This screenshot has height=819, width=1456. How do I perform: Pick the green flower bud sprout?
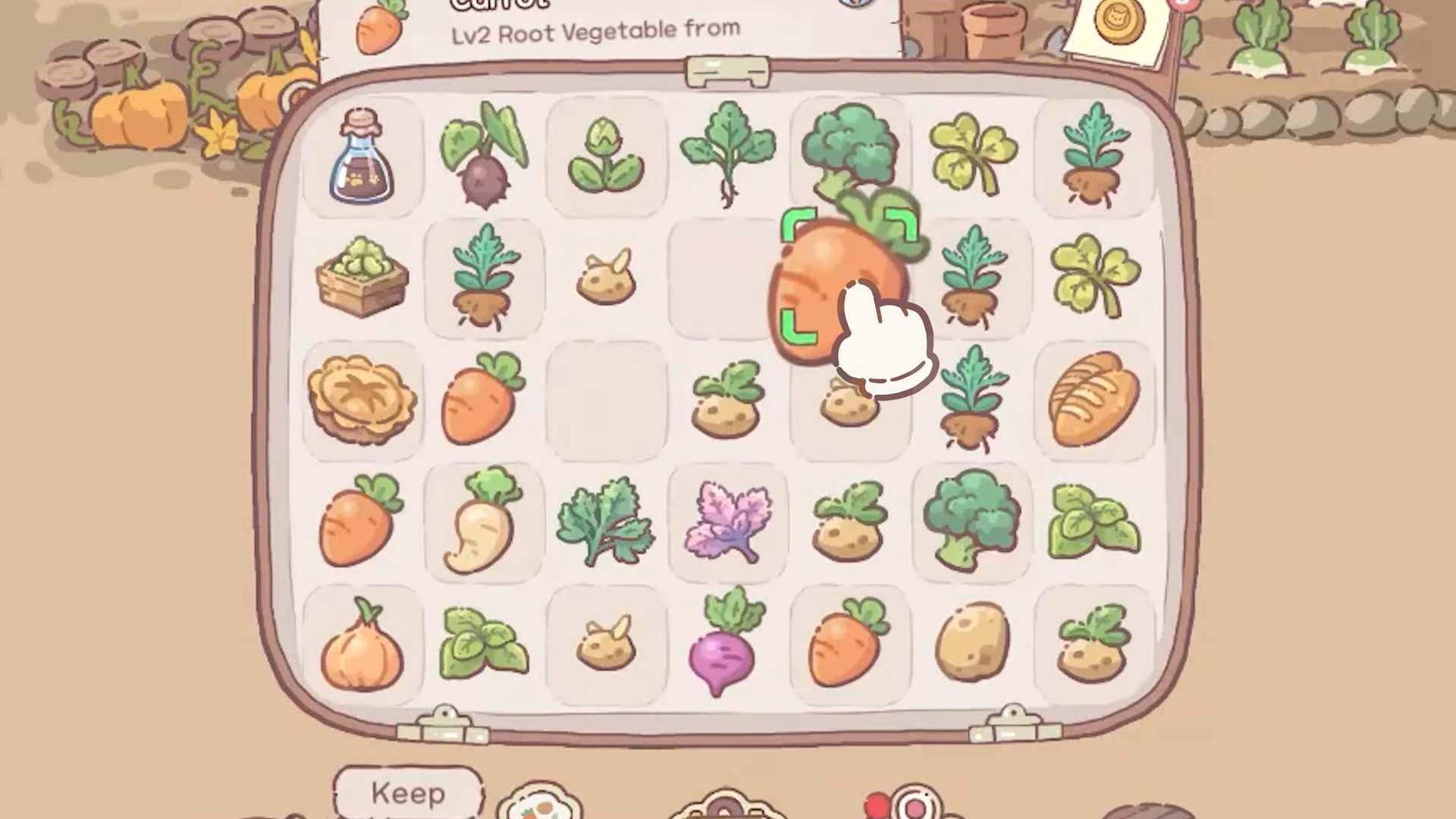pos(605,157)
